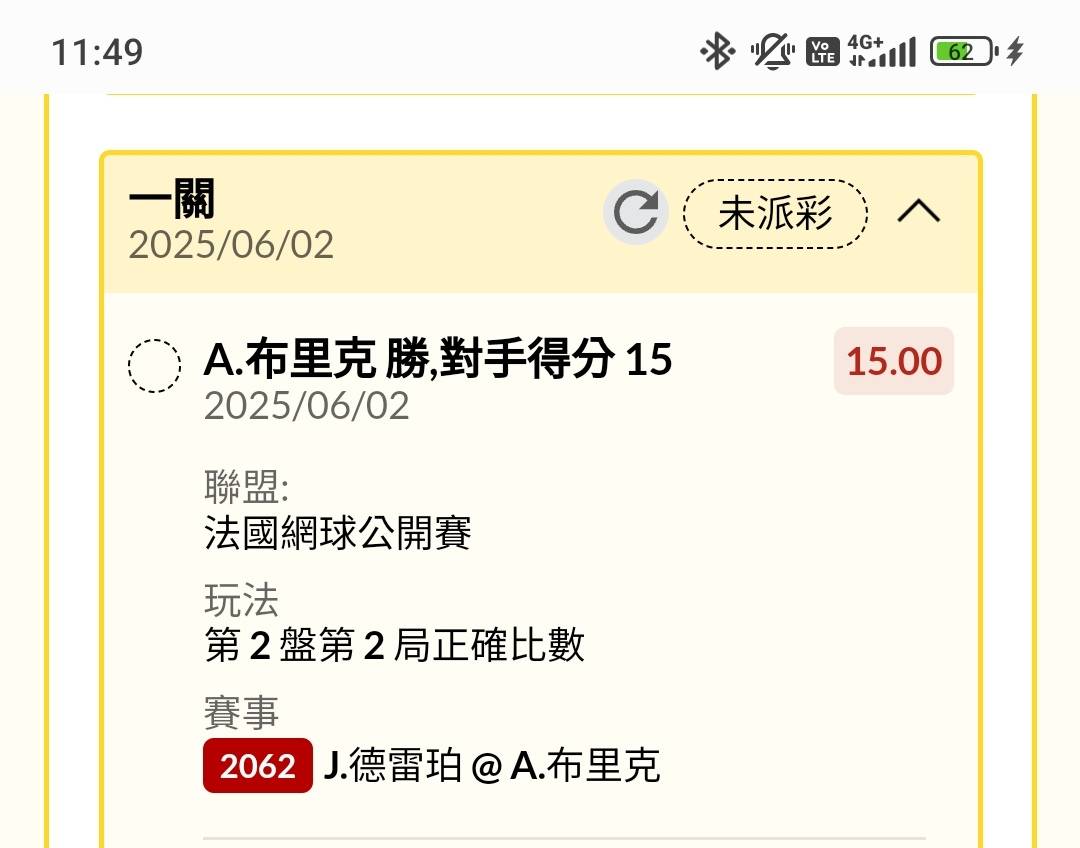Refresh the 一關 bet status
The image size is (1080, 848).
tap(635, 213)
